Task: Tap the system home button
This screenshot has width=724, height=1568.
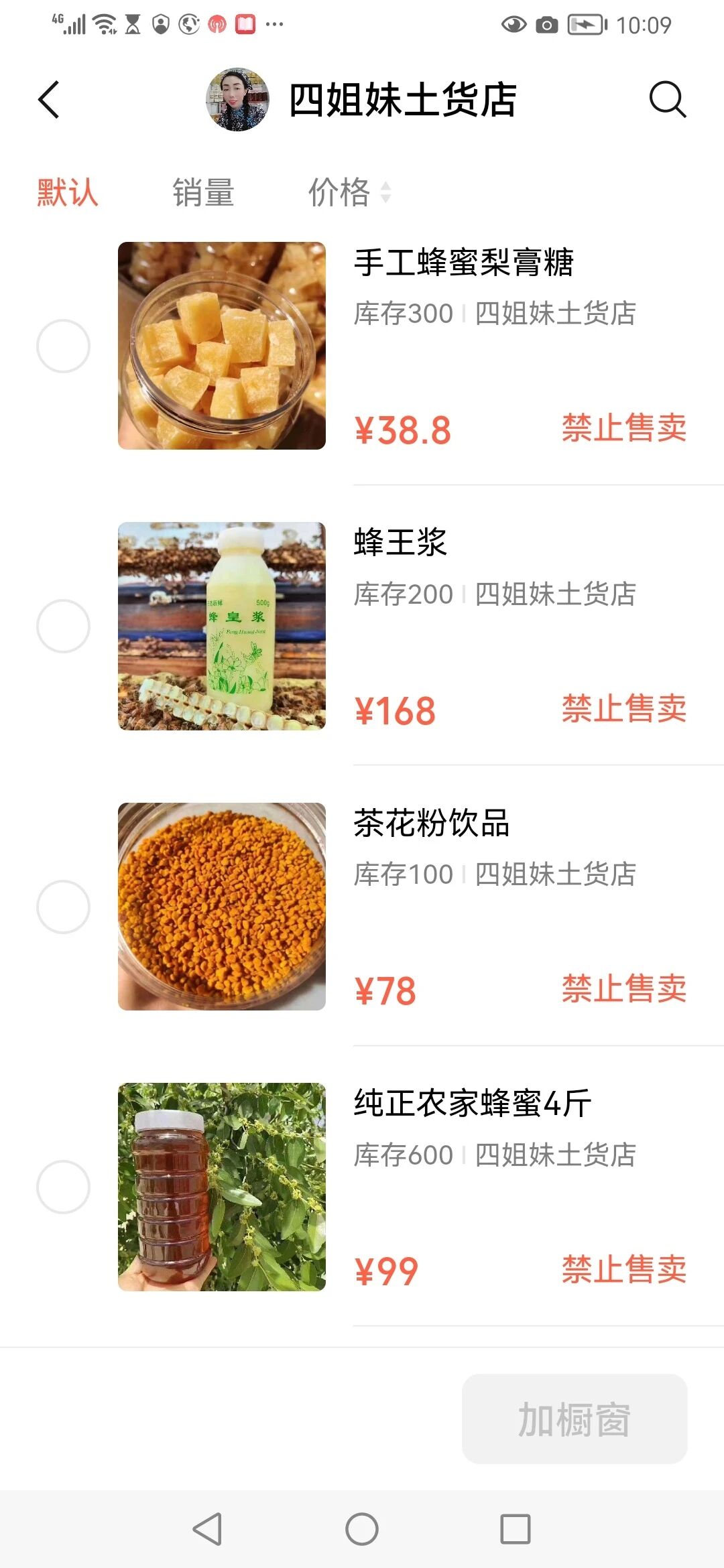Action: tap(362, 1529)
